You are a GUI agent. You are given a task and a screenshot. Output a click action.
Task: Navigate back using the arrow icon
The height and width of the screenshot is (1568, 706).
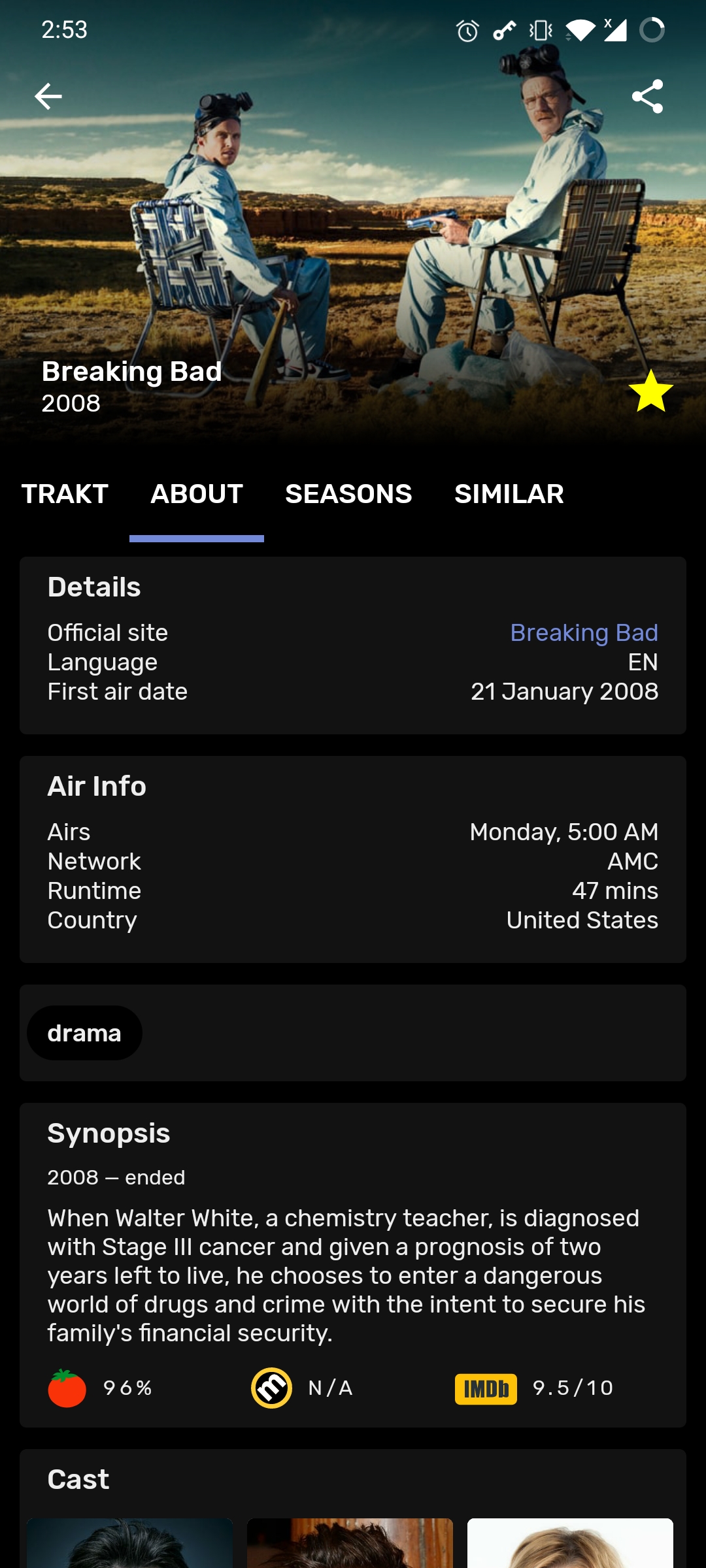tap(48, 97)
